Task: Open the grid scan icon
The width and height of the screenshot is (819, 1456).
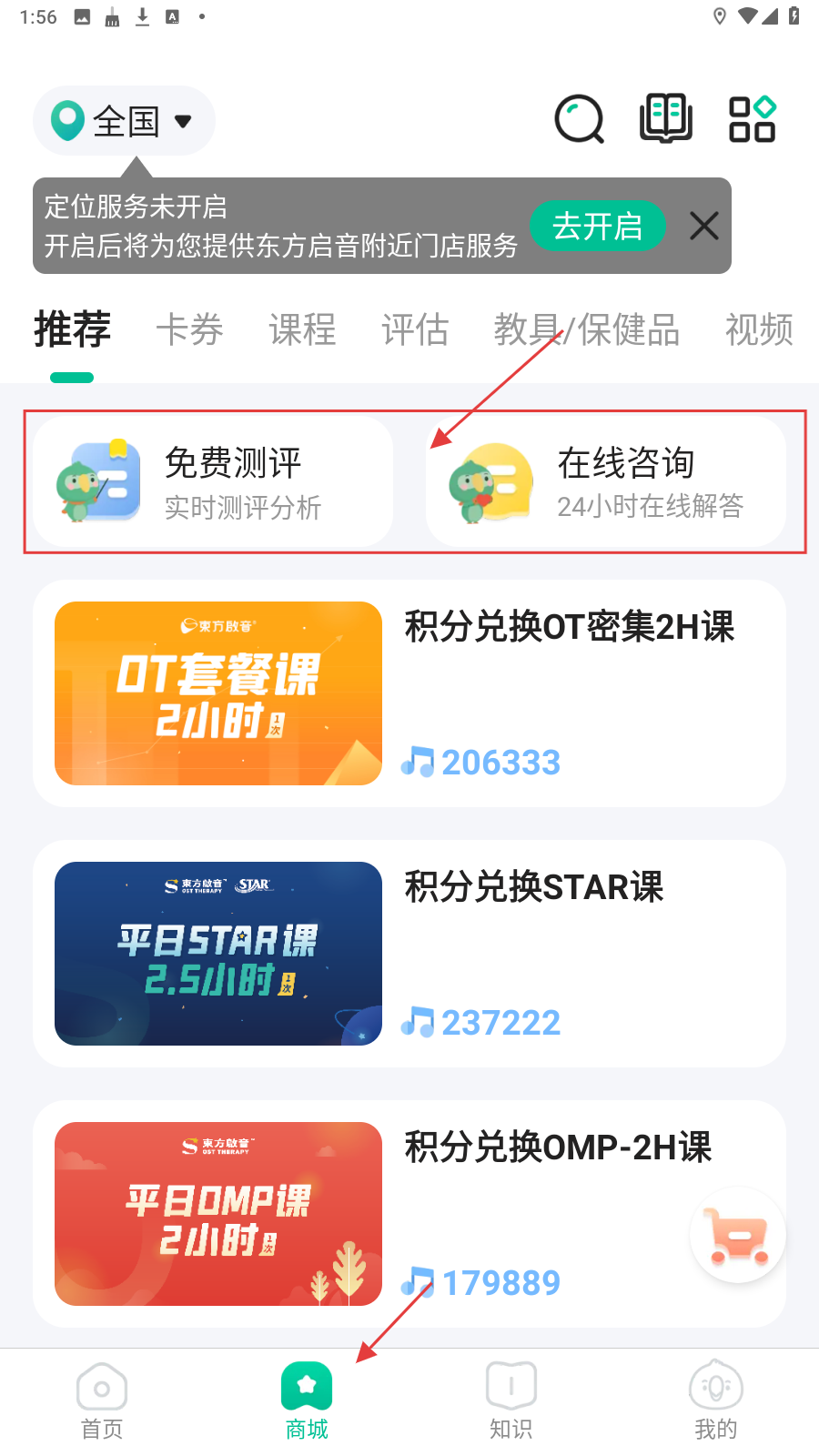Action: (752, 119)
